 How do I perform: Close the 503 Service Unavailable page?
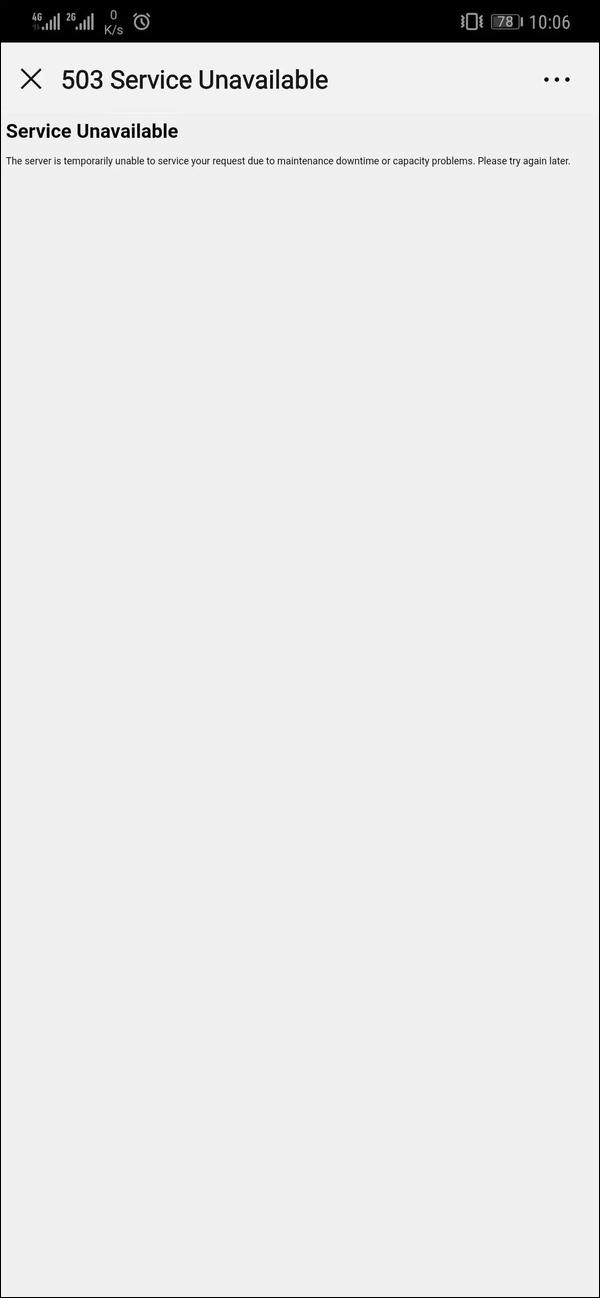[x=31, y=79]
